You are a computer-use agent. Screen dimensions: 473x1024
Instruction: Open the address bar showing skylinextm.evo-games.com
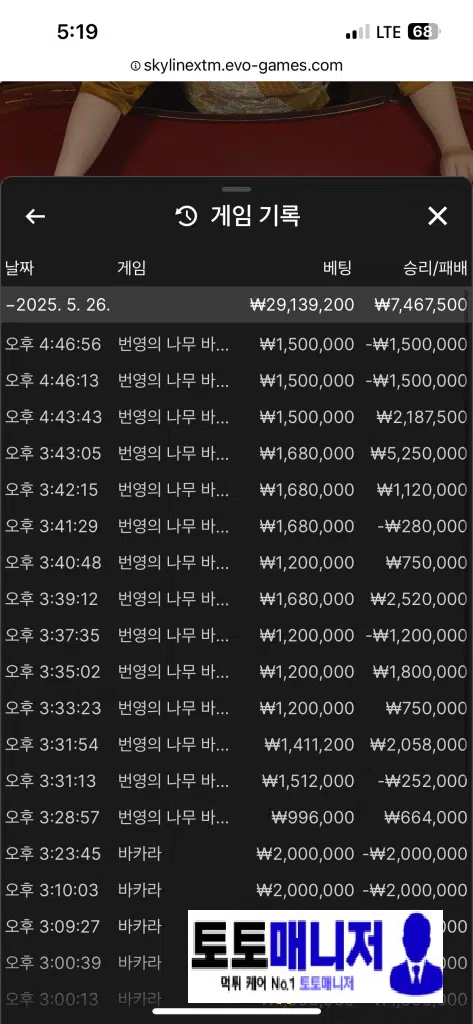[x=236, y=65]
